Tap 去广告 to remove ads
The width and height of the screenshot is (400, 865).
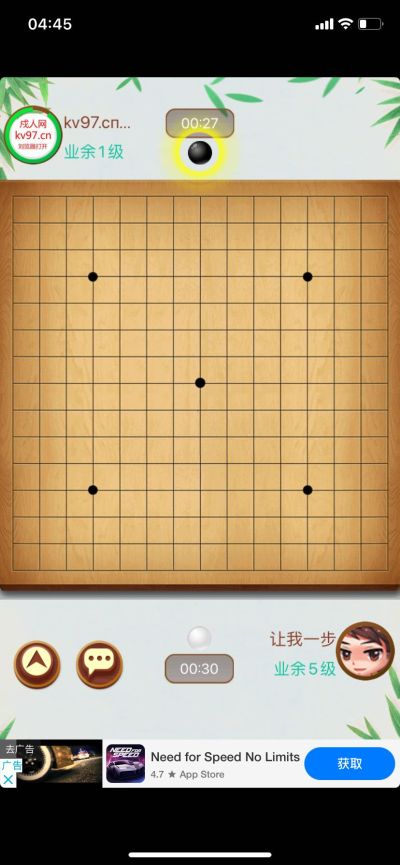pyautogui.click(x=20, y=749)
